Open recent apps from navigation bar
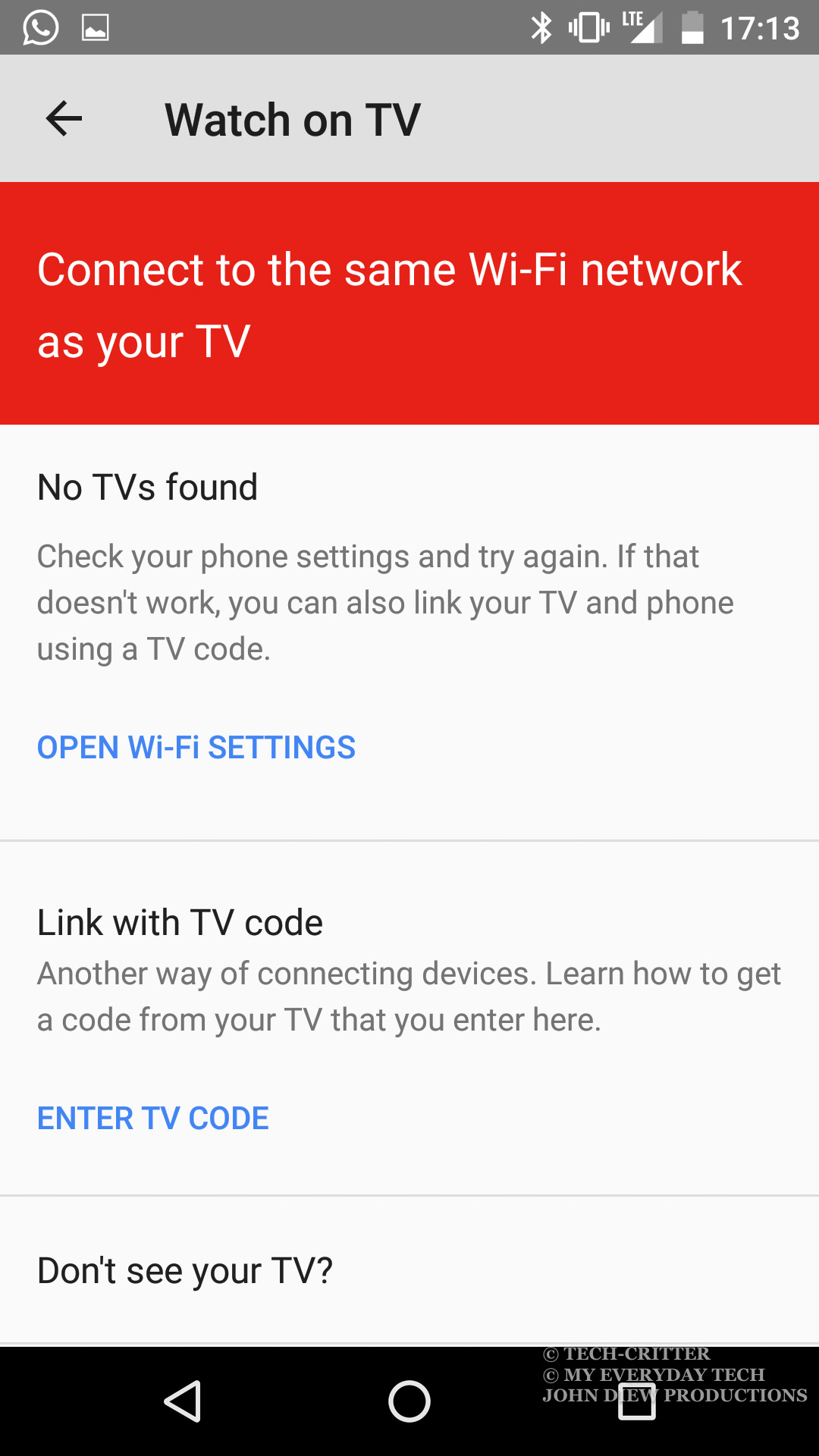 tap(637, 1401)
